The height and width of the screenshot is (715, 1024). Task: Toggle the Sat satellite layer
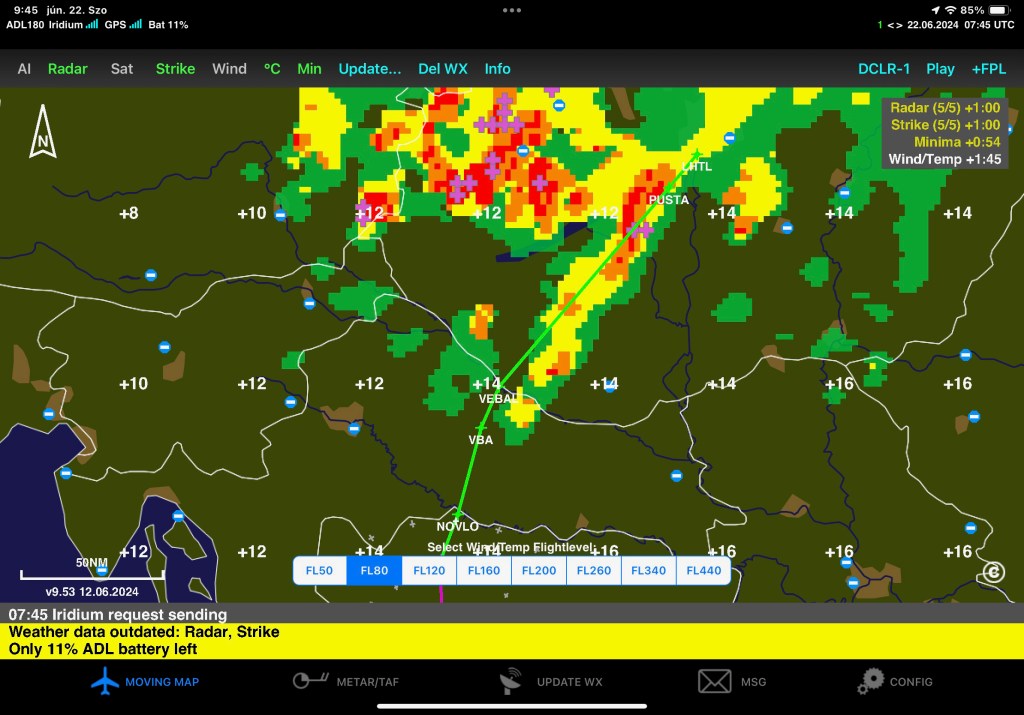tap(122, 69)
